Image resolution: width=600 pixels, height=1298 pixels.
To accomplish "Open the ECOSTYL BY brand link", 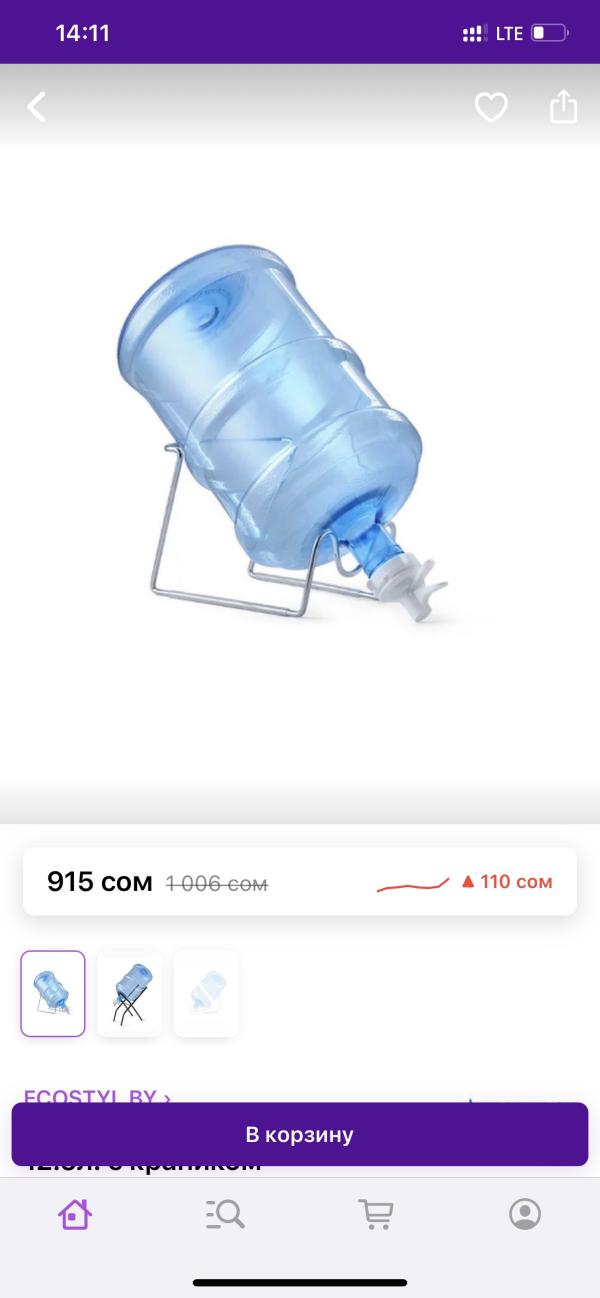I will tap(97, 1096).
